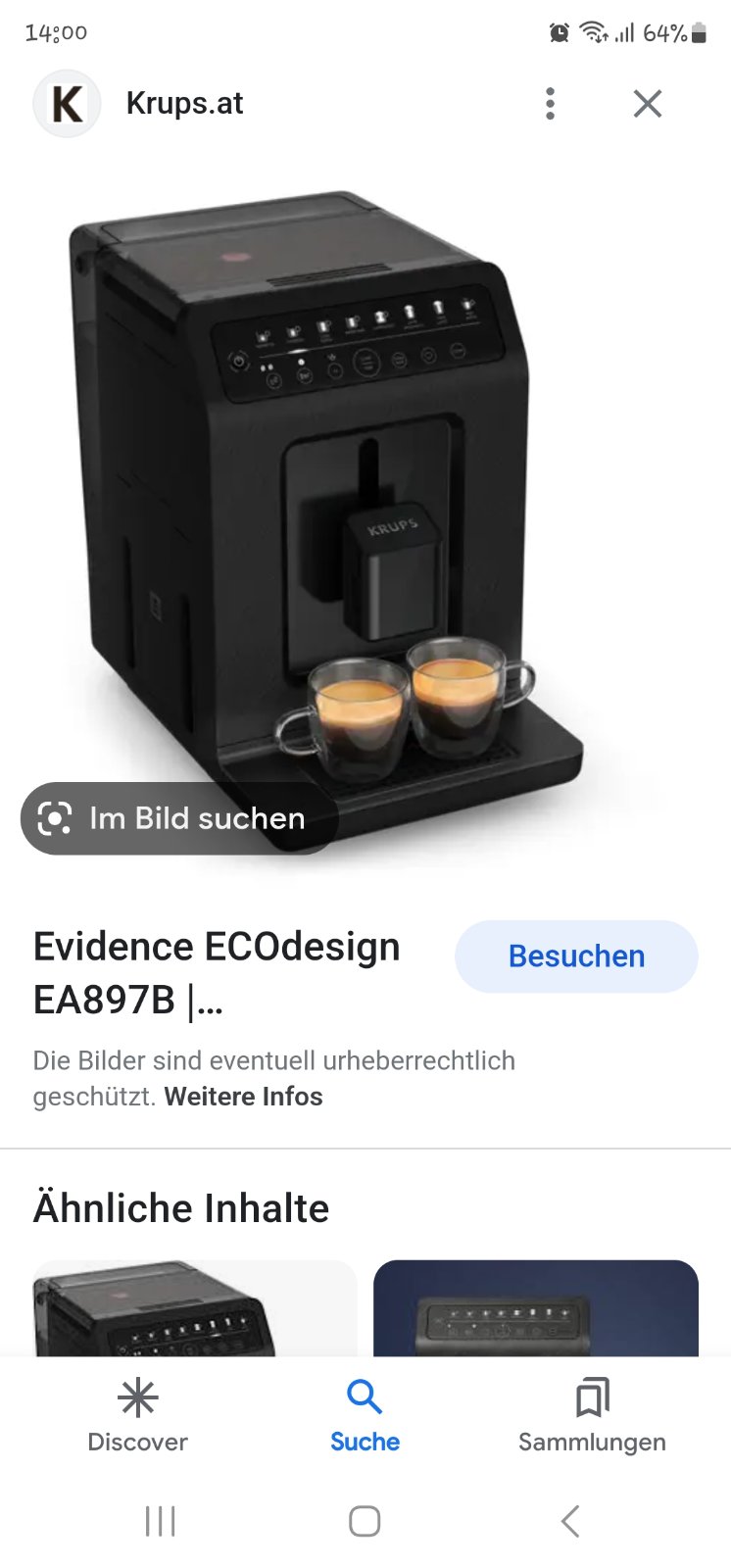
Task: Switch to the Discover tab
Action: click(137, 1414)
